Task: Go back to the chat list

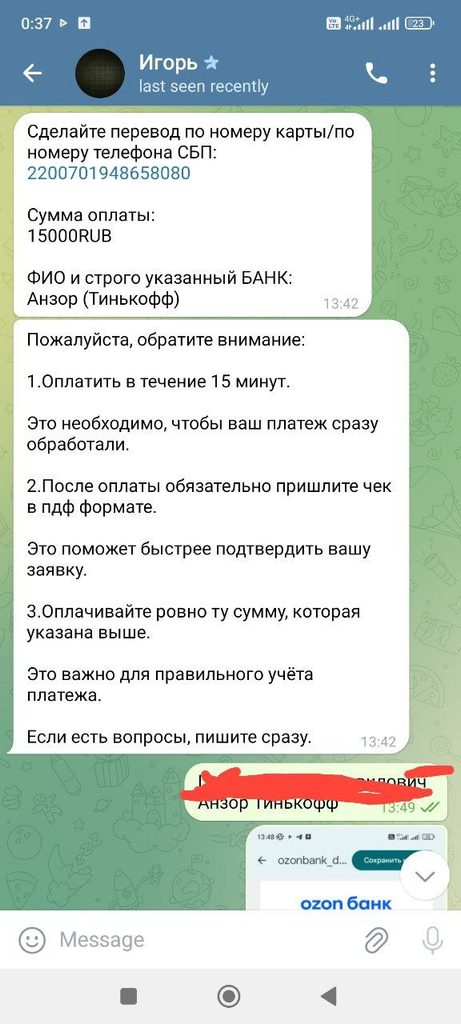Action: click(x=33, y=74)
